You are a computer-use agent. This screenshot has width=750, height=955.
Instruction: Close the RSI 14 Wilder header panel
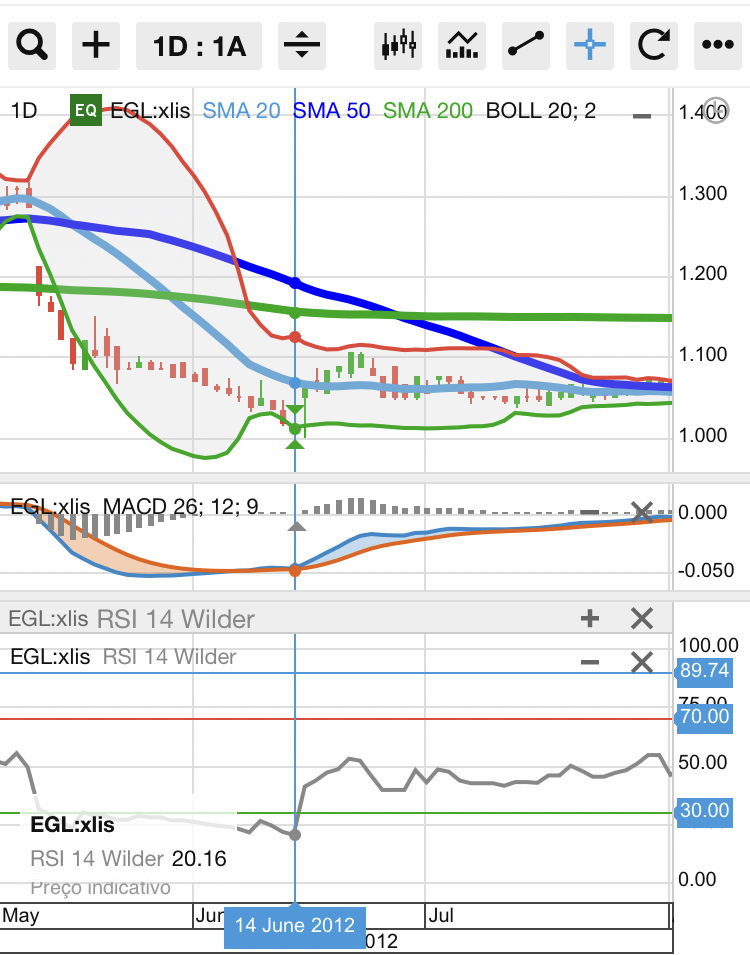pos(642,618)
